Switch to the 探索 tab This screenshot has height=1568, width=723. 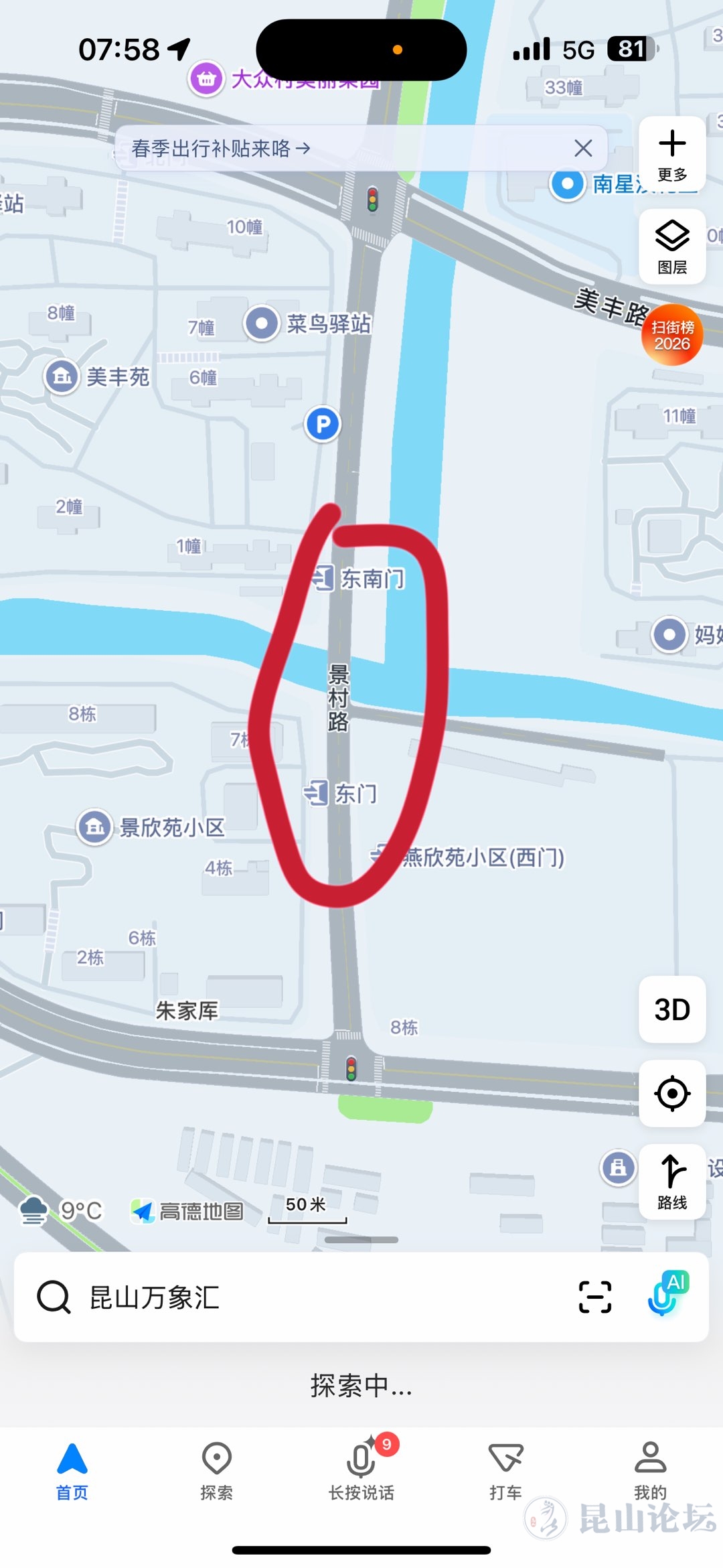pos(217,1470)
